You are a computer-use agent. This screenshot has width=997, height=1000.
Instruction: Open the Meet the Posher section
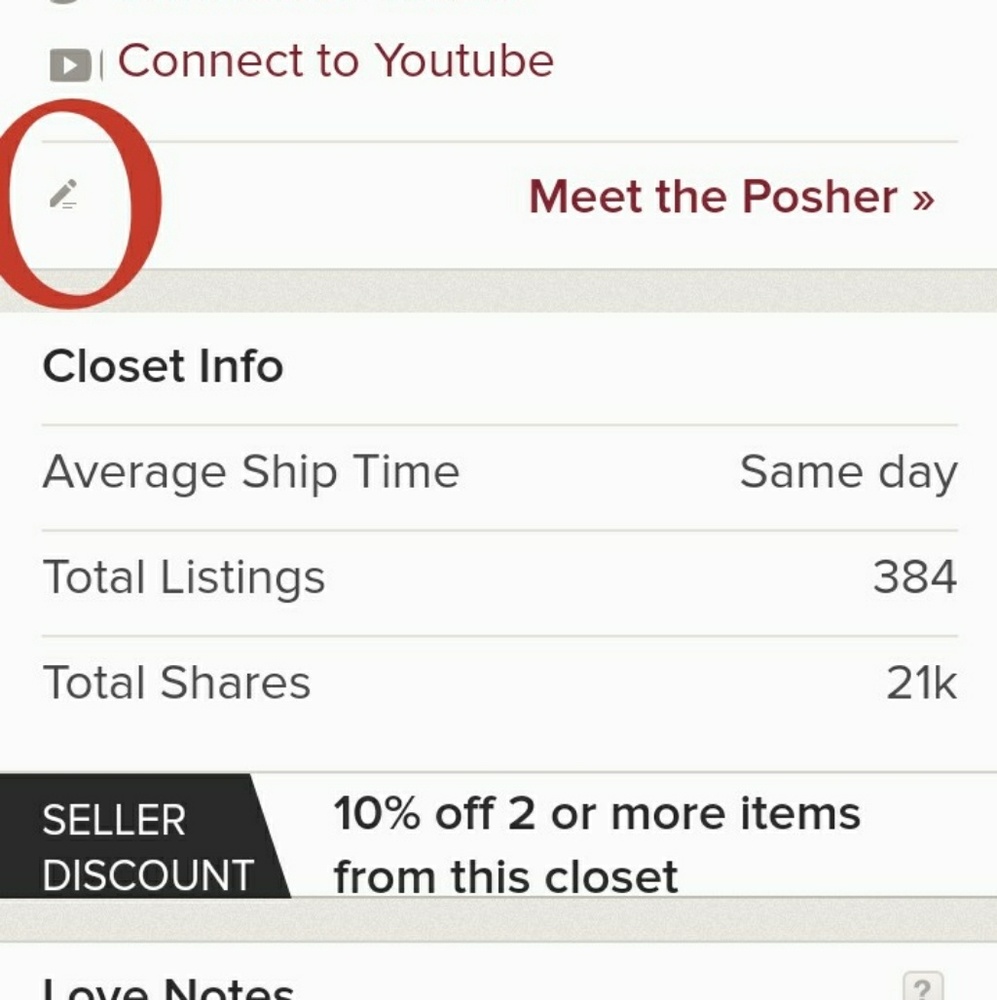[730, 197]
